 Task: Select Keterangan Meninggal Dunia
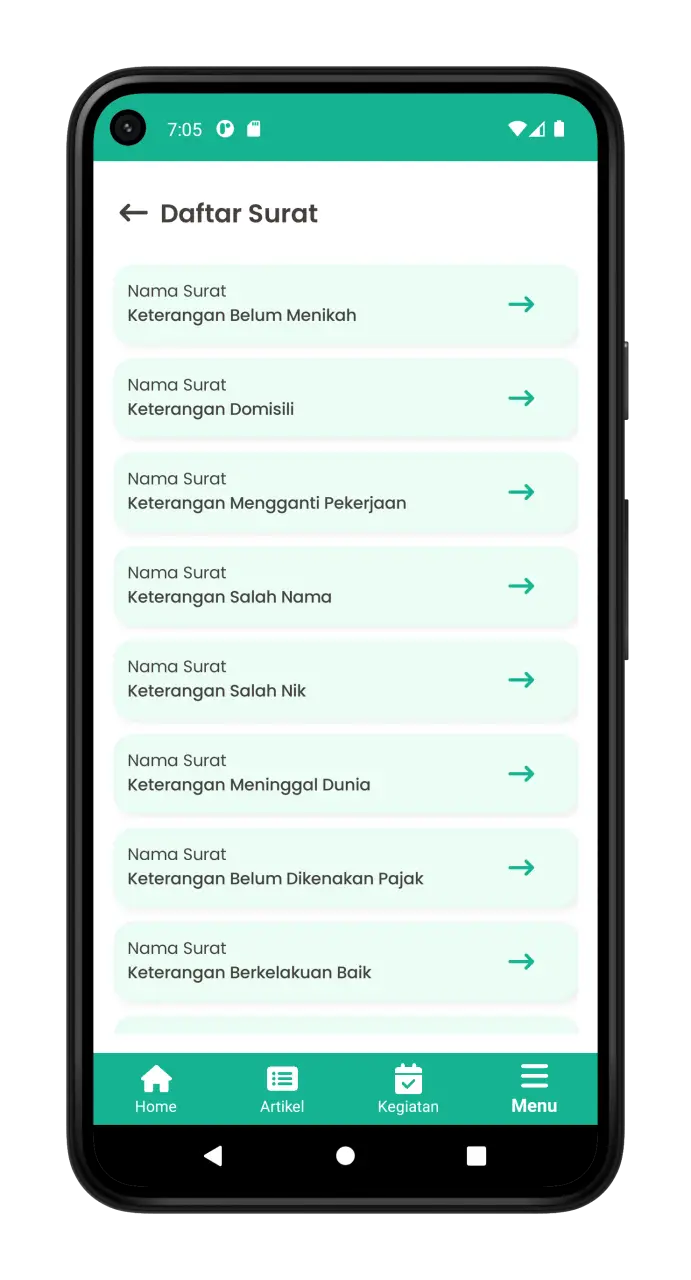click(345, 774)
